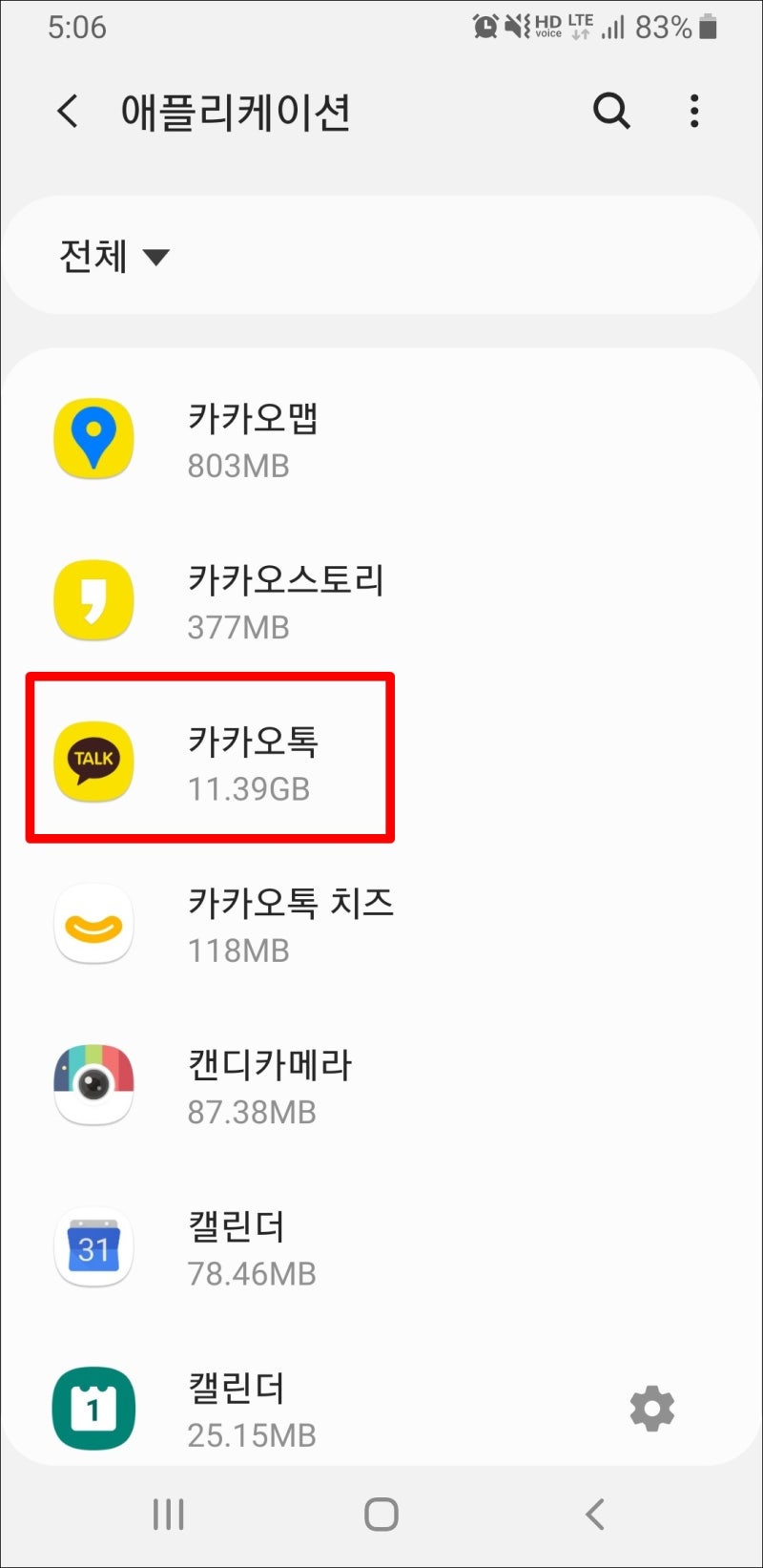Image resolution: width=763 pixels, height=1568 pixels.
Task: Open 카카오스토리 app info
Action: pyautogui.click(x=381, y=601)
